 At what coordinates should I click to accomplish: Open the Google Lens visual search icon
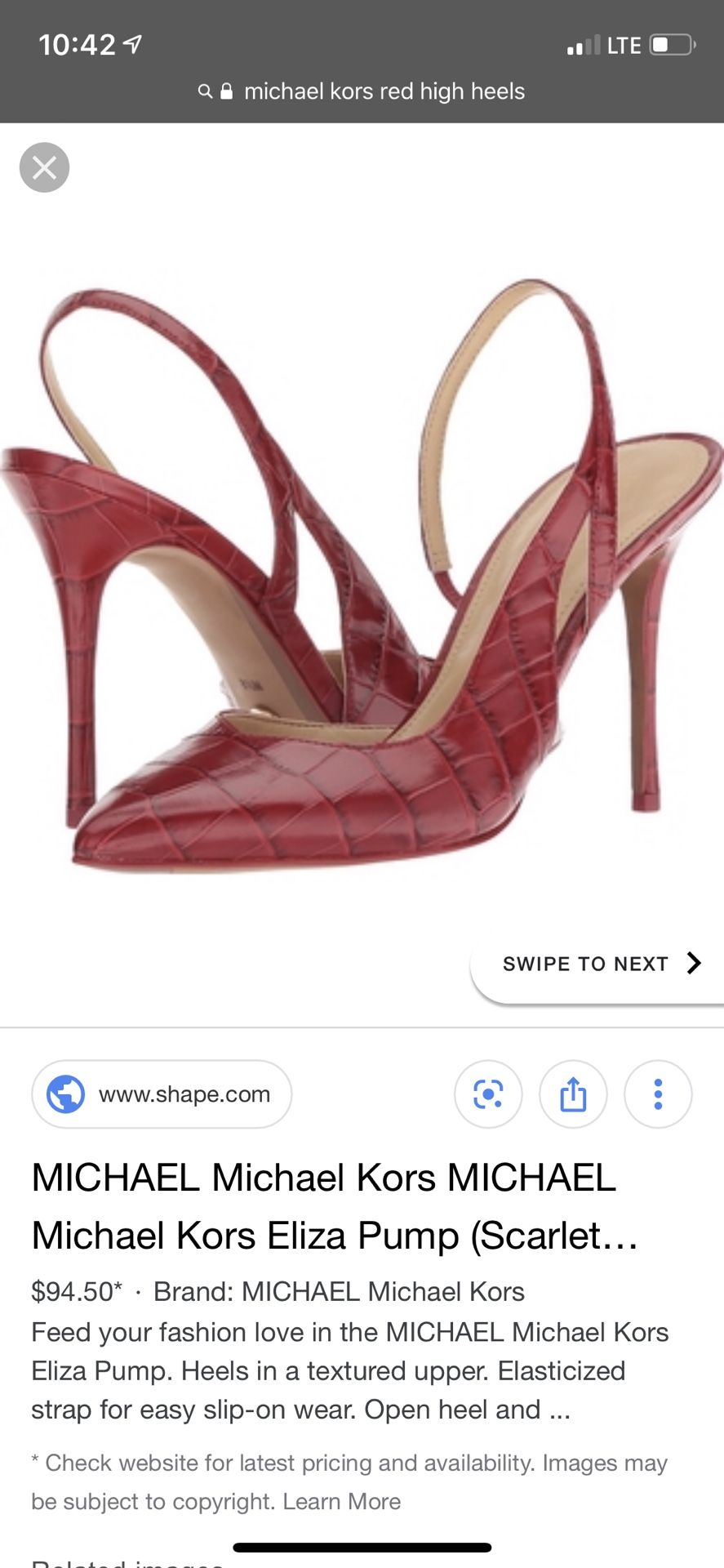pyautogui.click(x=488, y=1094)
